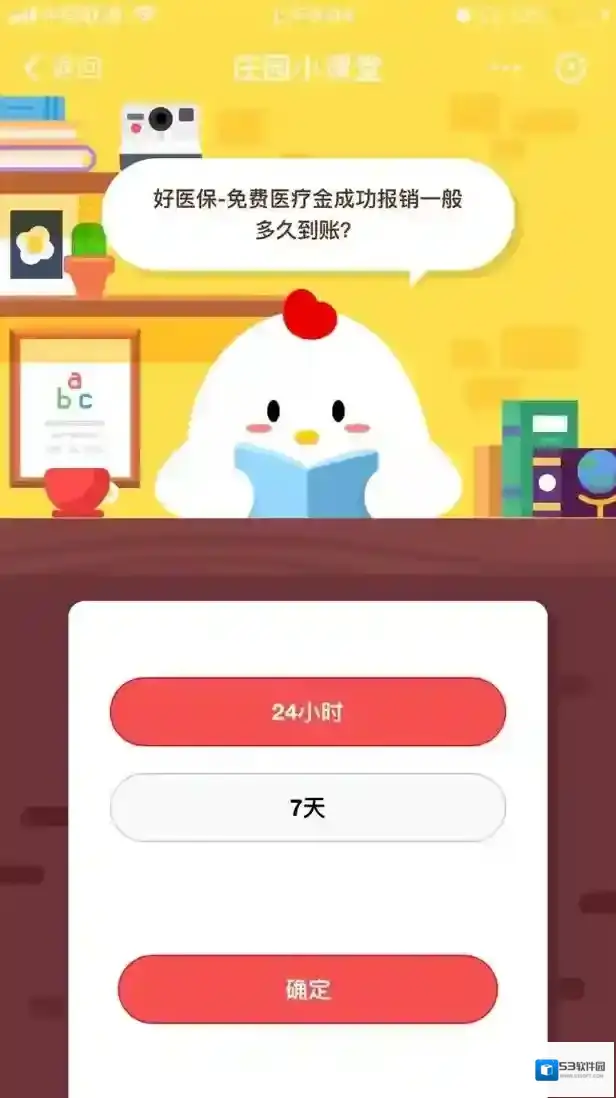The image size is (616, 1098).
Task: Go back using 返回 arrow
Action: pyautogui.click(x=60, y=68)
